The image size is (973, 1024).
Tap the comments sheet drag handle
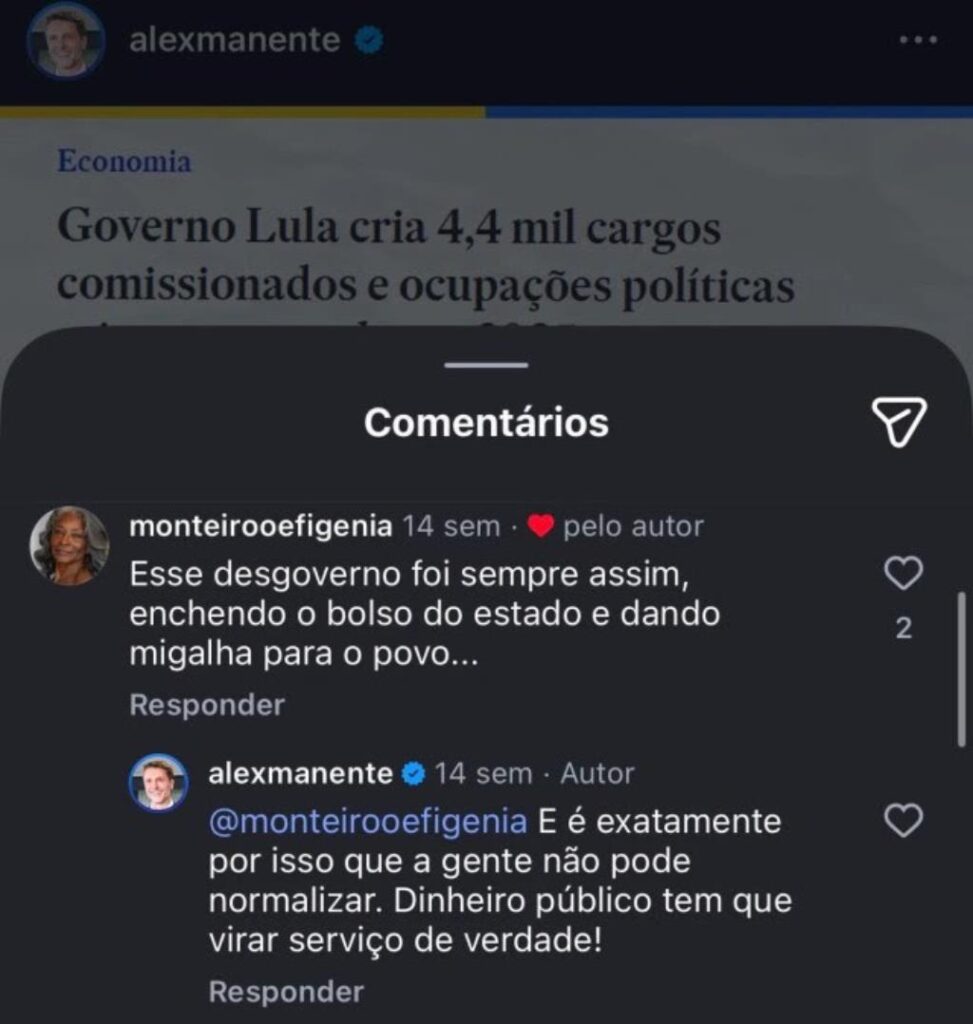[x=486, y=366]
